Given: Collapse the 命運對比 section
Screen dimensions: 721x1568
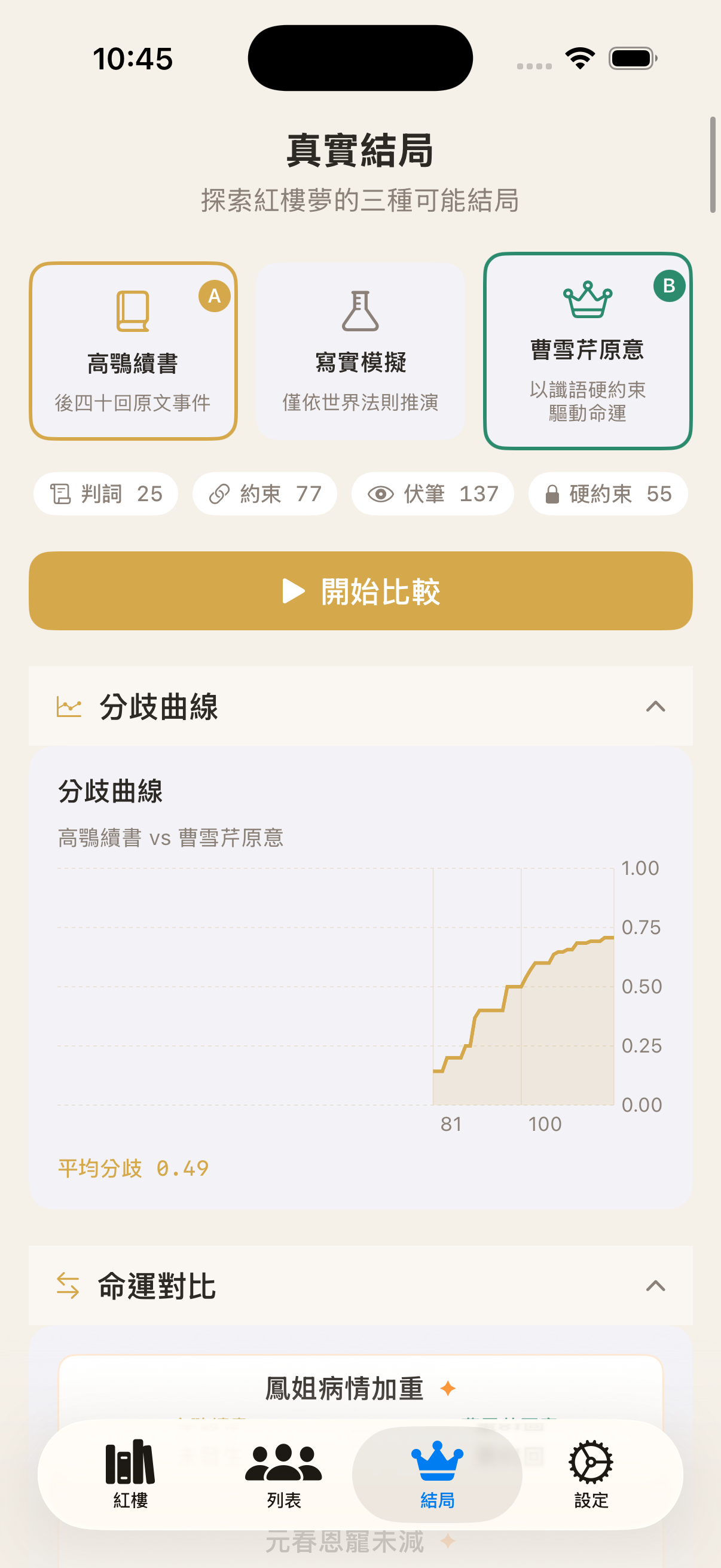Looking at the screenshot, I should 655,1286.
